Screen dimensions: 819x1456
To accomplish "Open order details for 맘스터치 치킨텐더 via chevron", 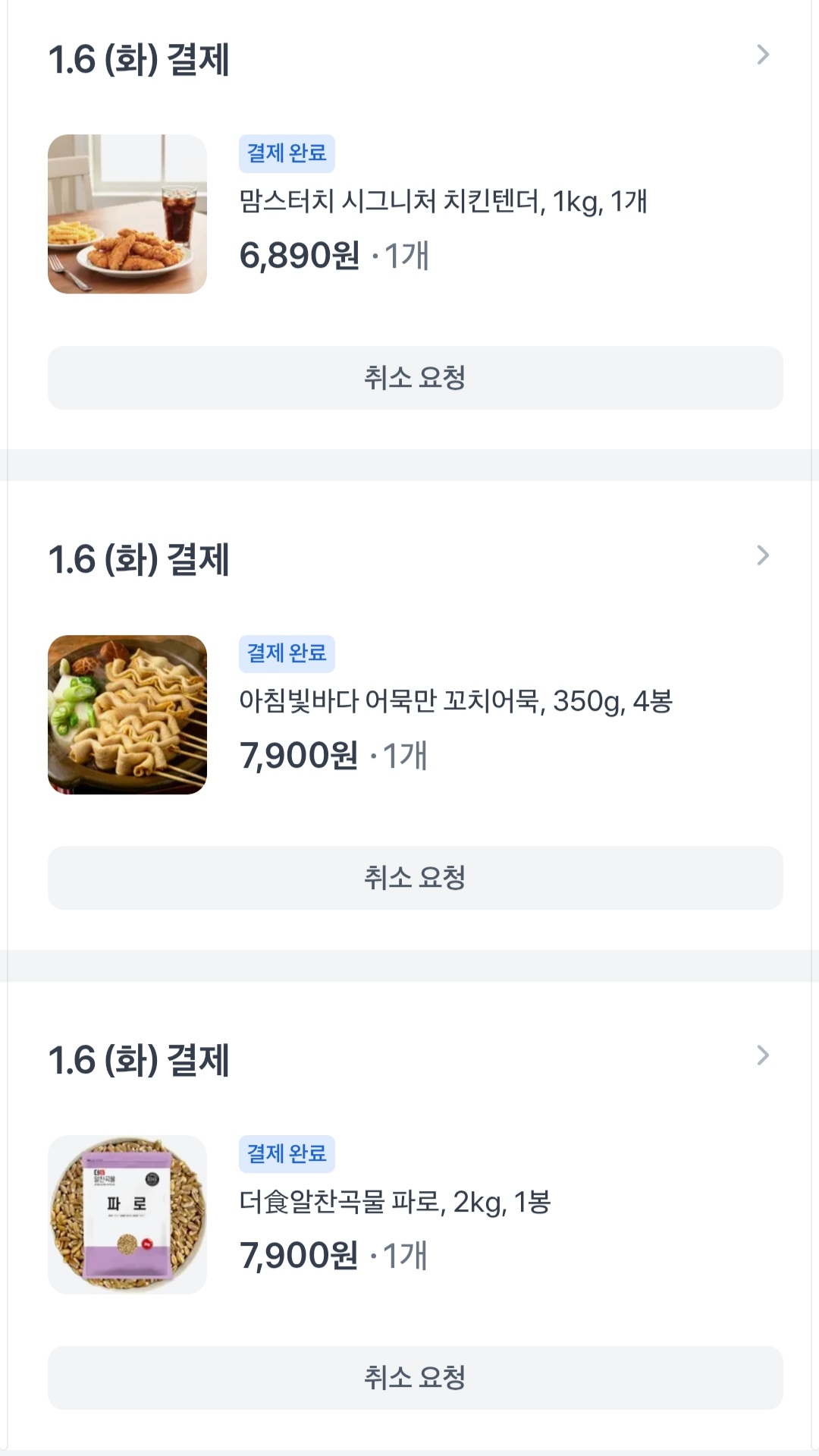I will [x=763, y=55].
